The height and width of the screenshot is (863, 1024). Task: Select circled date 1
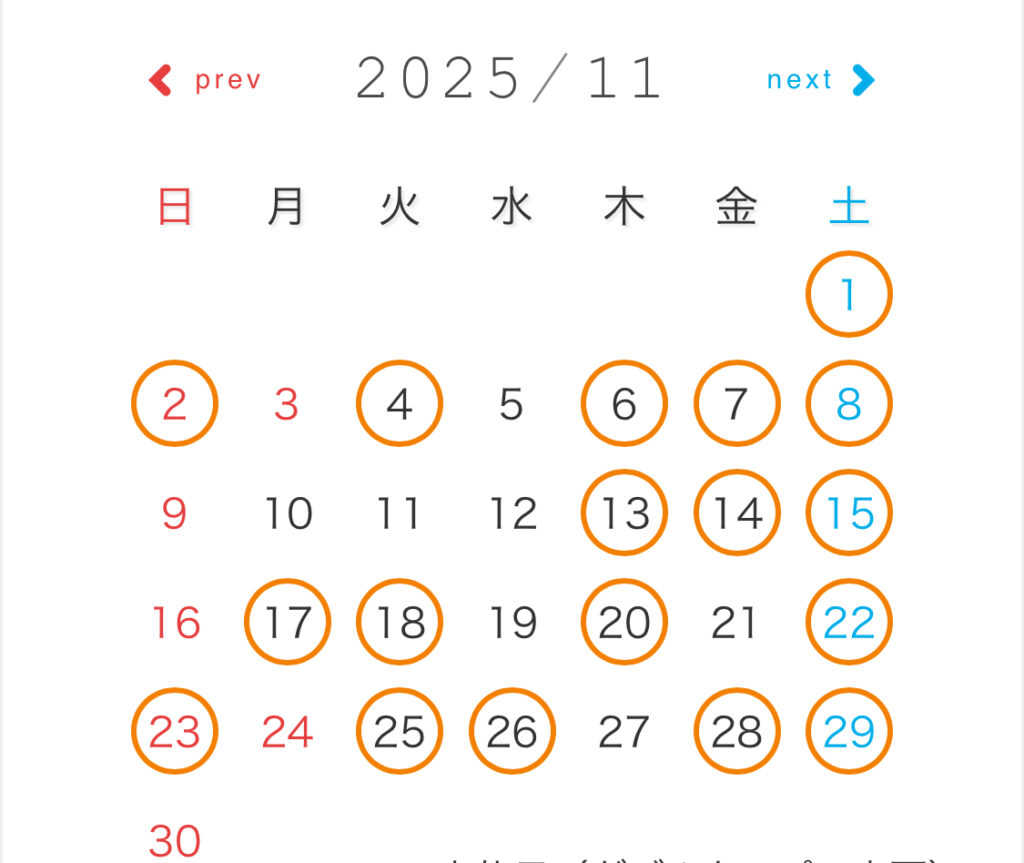[x=849, y=294]
